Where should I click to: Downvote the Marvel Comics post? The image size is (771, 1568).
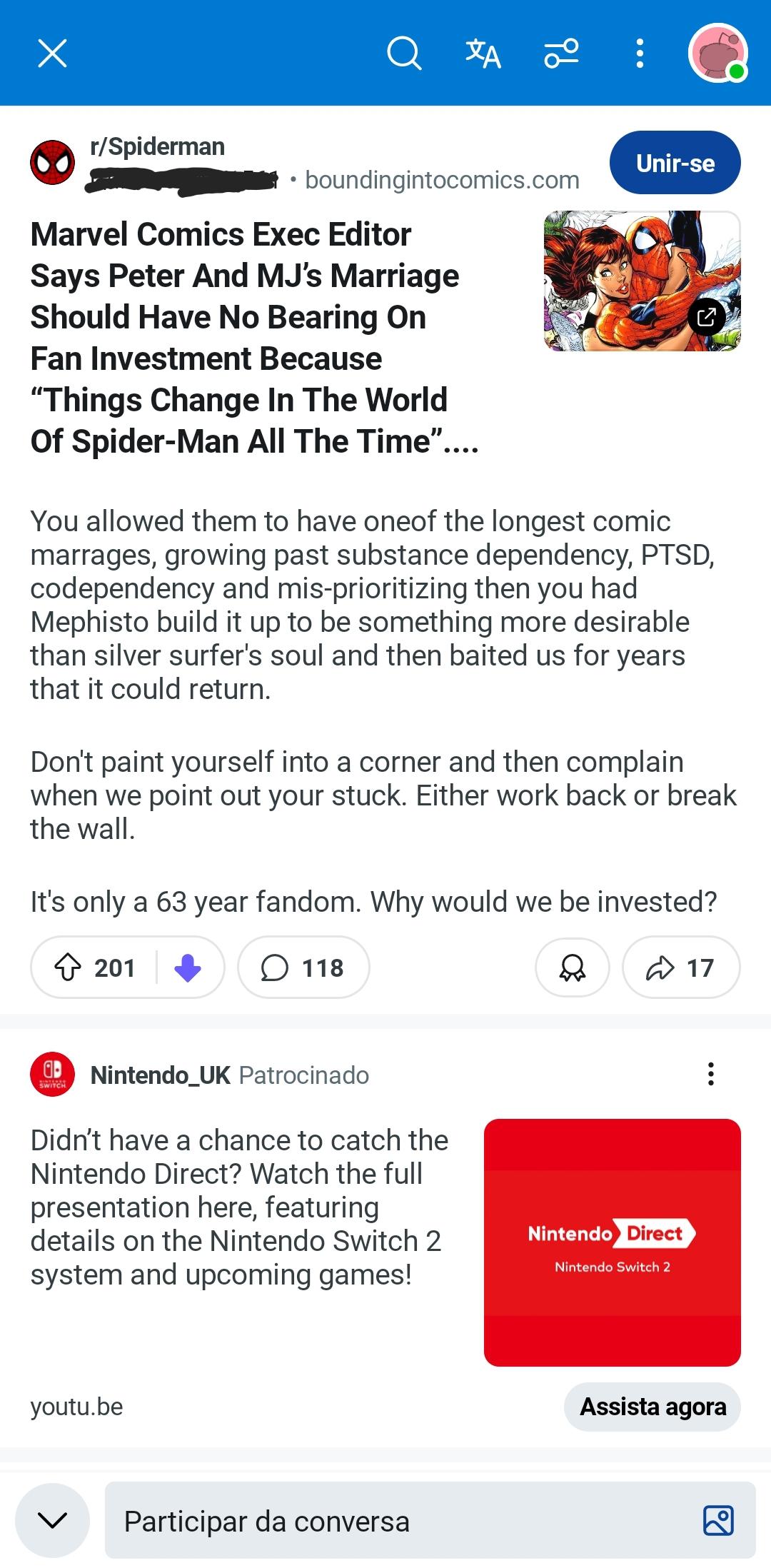[x=188, y=968]
